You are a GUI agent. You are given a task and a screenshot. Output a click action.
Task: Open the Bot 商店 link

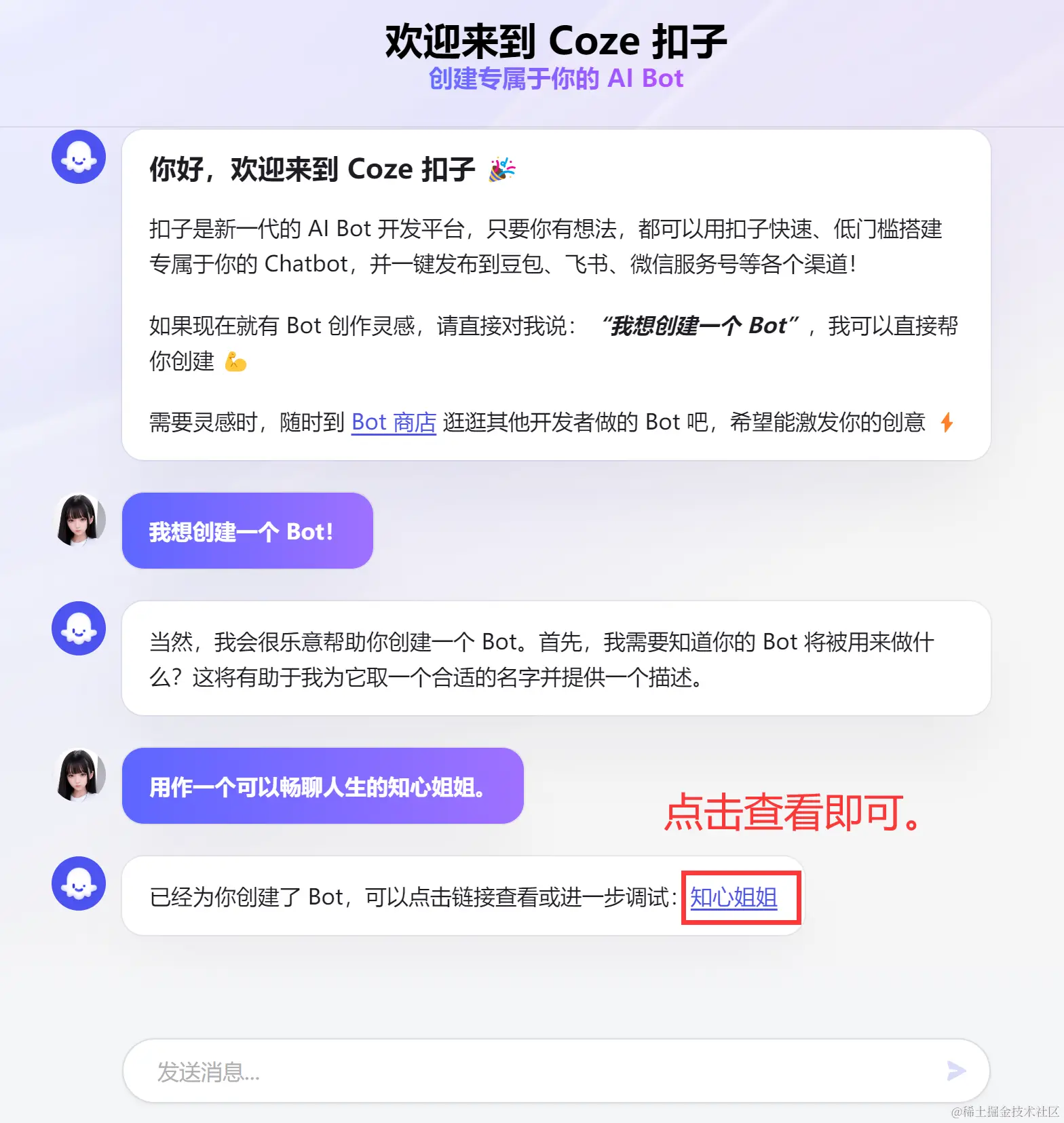[394, 423]
